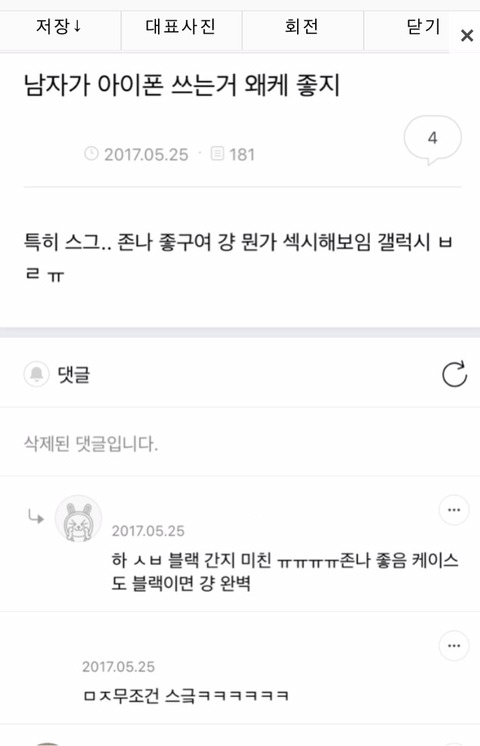
Task: Dismiss viewer with the X icon
Action: 467,36
